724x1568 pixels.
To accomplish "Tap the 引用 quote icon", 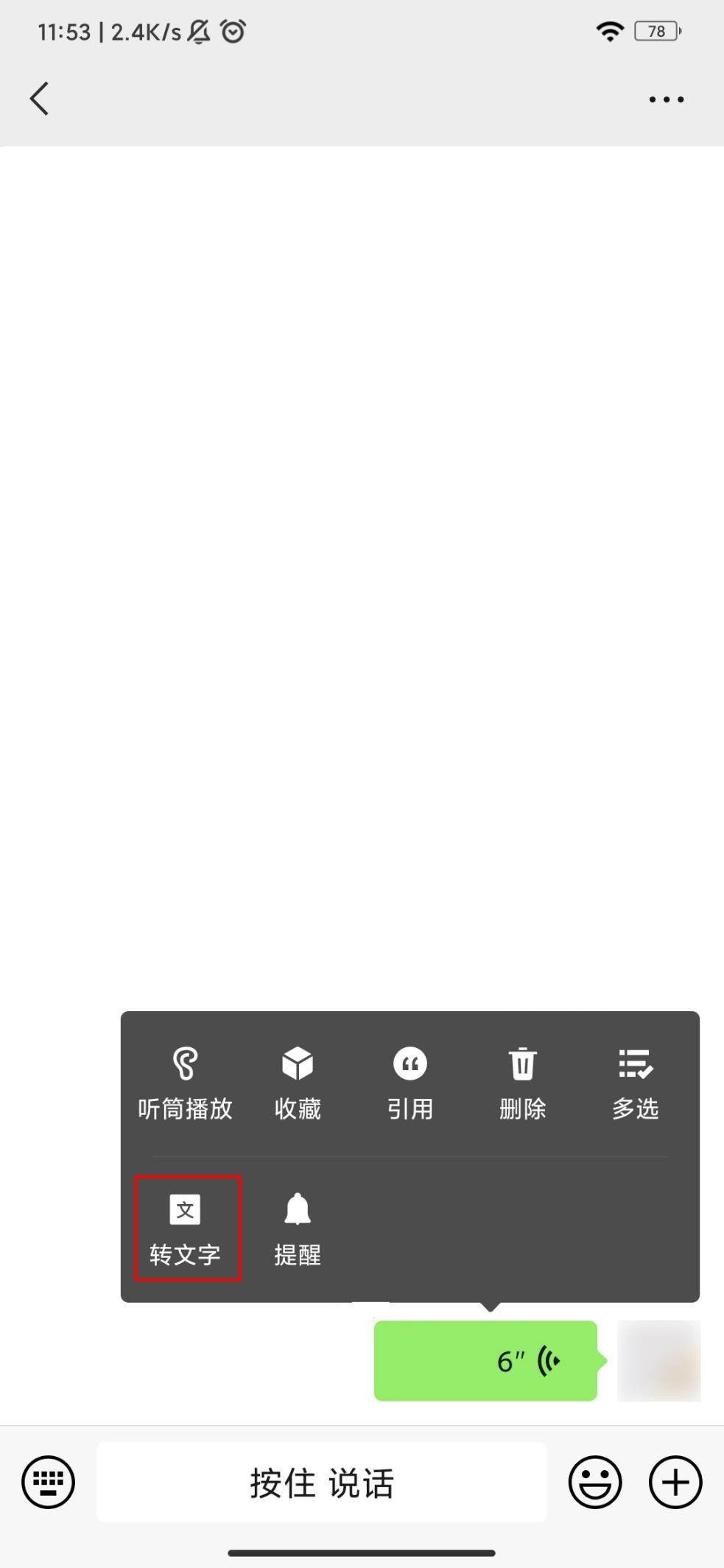I will 410,1064.
